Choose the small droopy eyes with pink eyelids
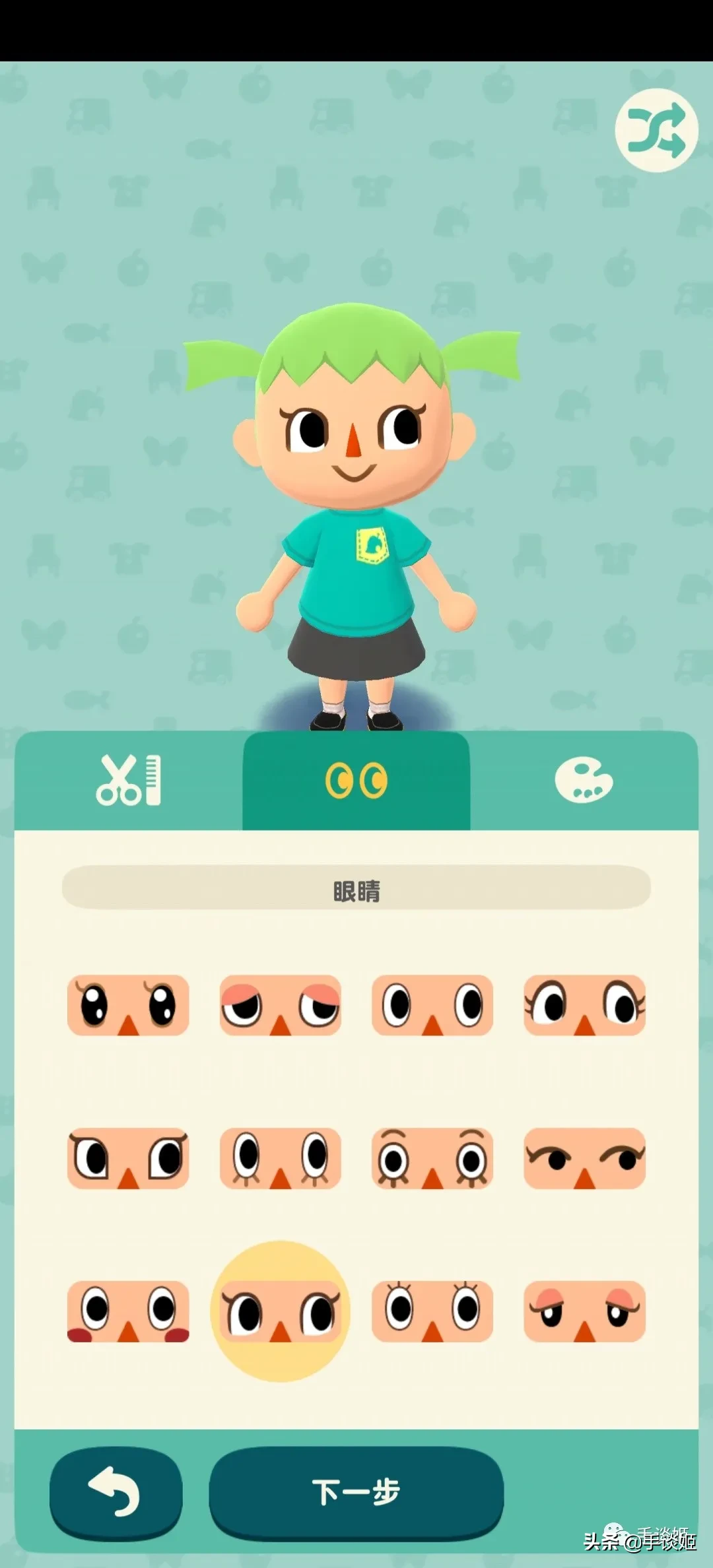The height and width of the screenshot is (1568, 713). coord(584,1311)
